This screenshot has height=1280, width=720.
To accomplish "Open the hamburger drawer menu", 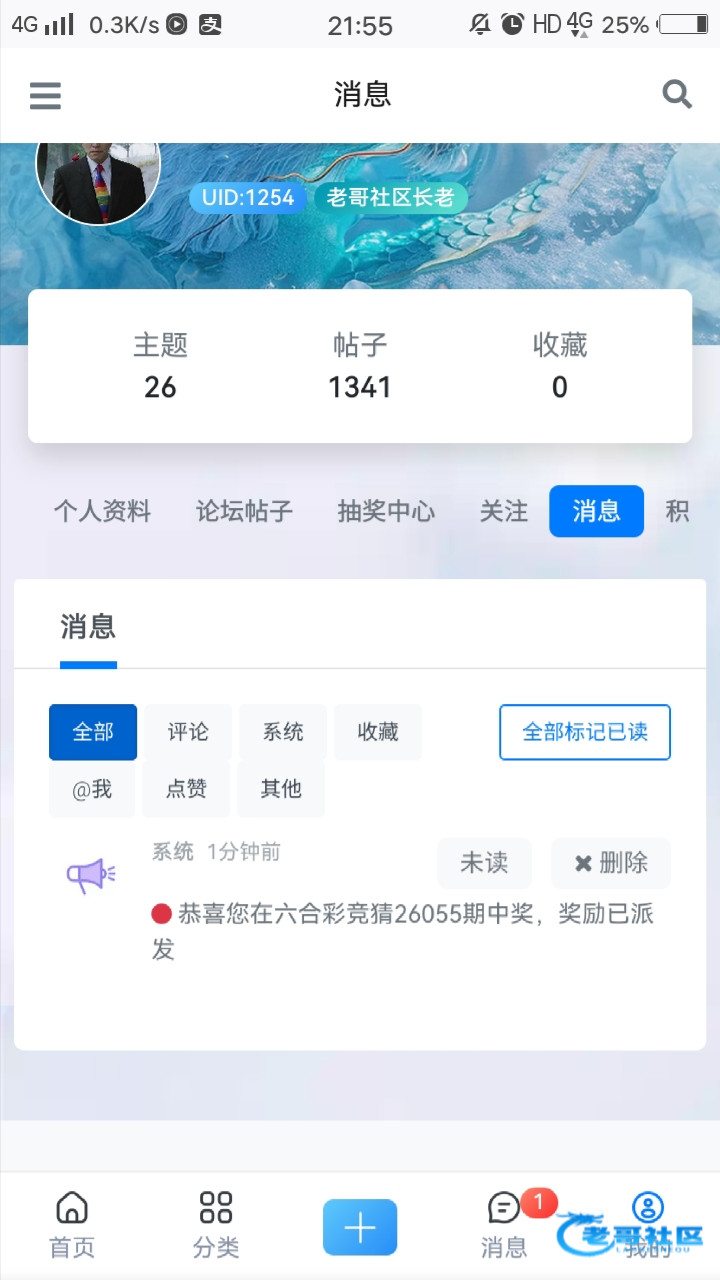I will click(45, 96).
